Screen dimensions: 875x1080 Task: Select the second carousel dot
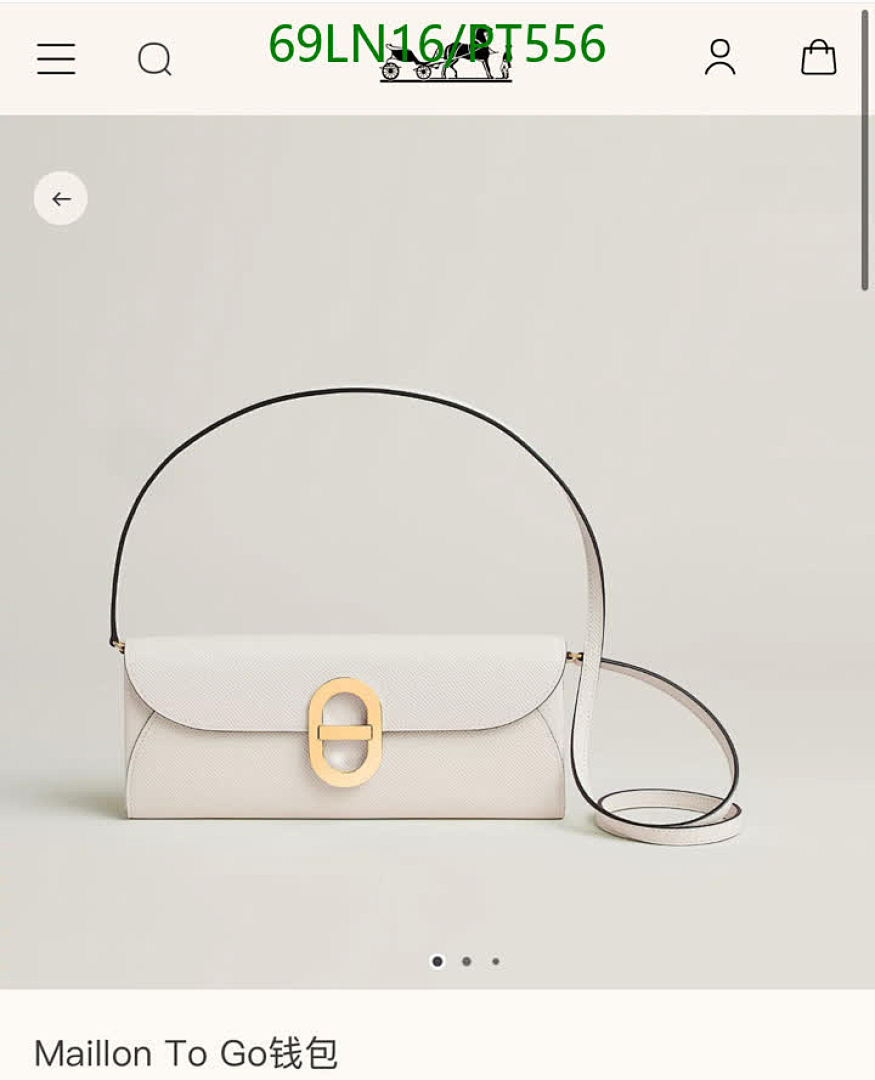click(465, 961)
